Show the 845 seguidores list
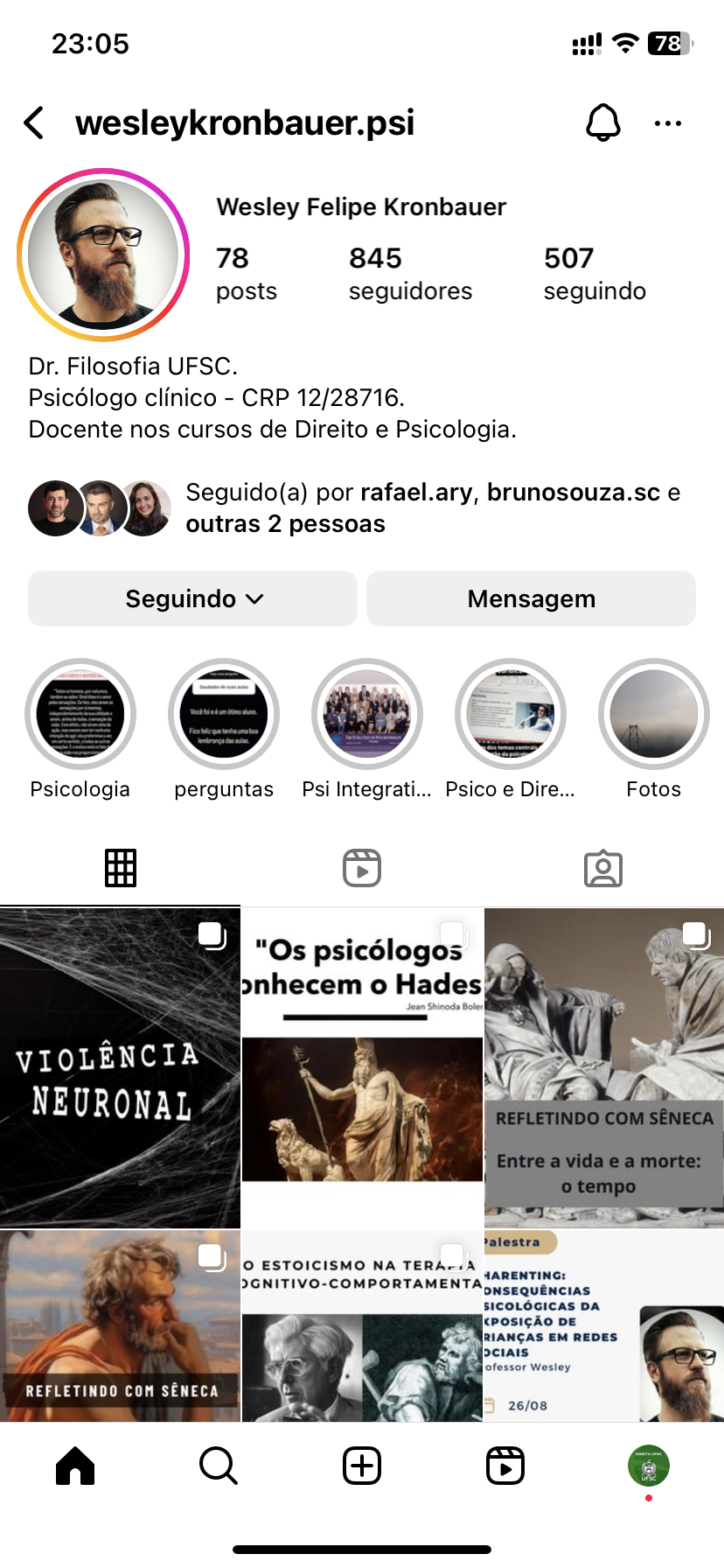 410,273
